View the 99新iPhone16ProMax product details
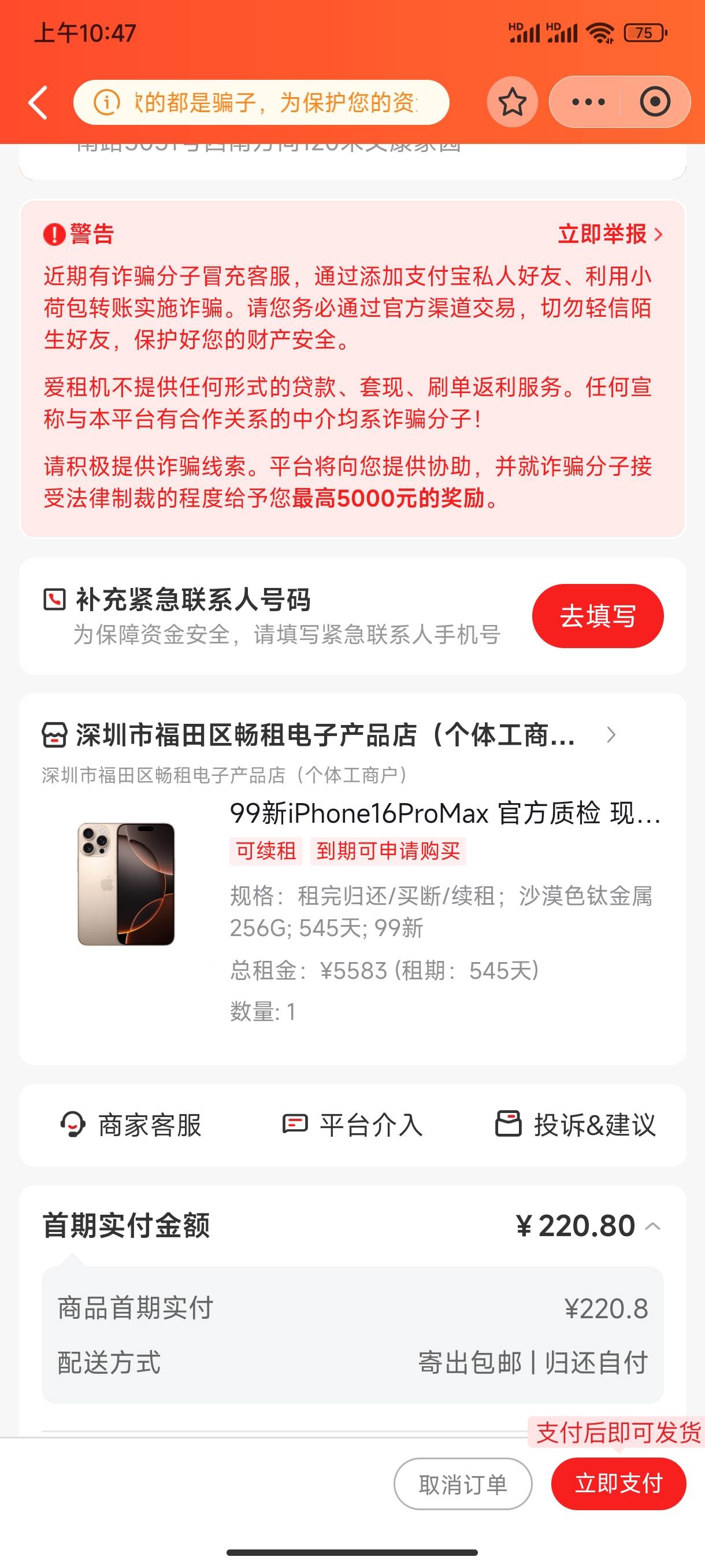 click(x=444, y=813)
